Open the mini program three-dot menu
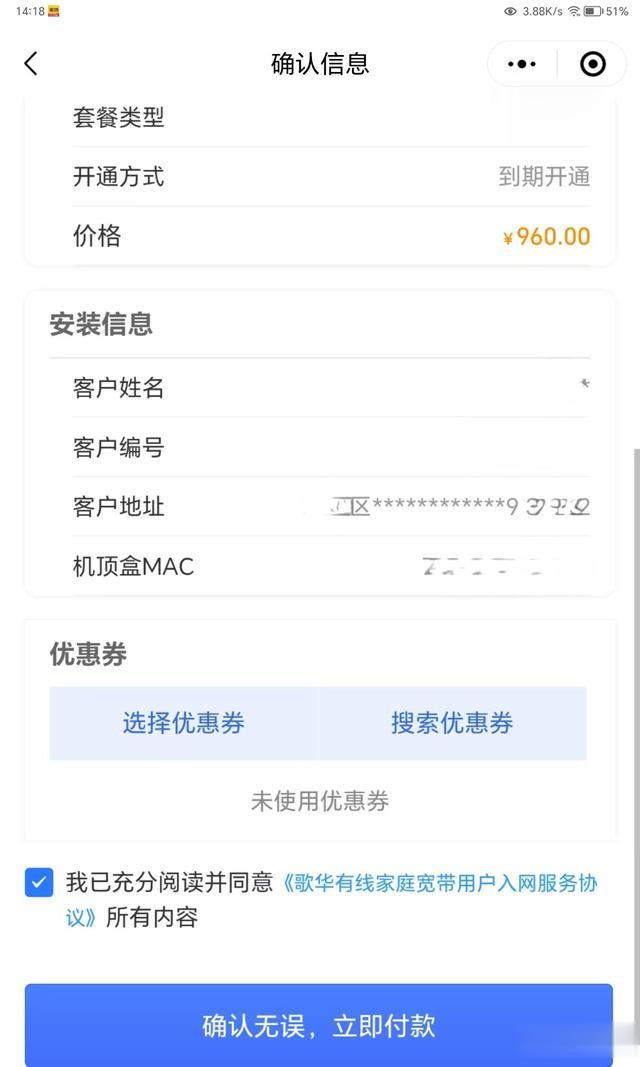This screenshot has height=1067, width=640. click(x=521, y=64)
